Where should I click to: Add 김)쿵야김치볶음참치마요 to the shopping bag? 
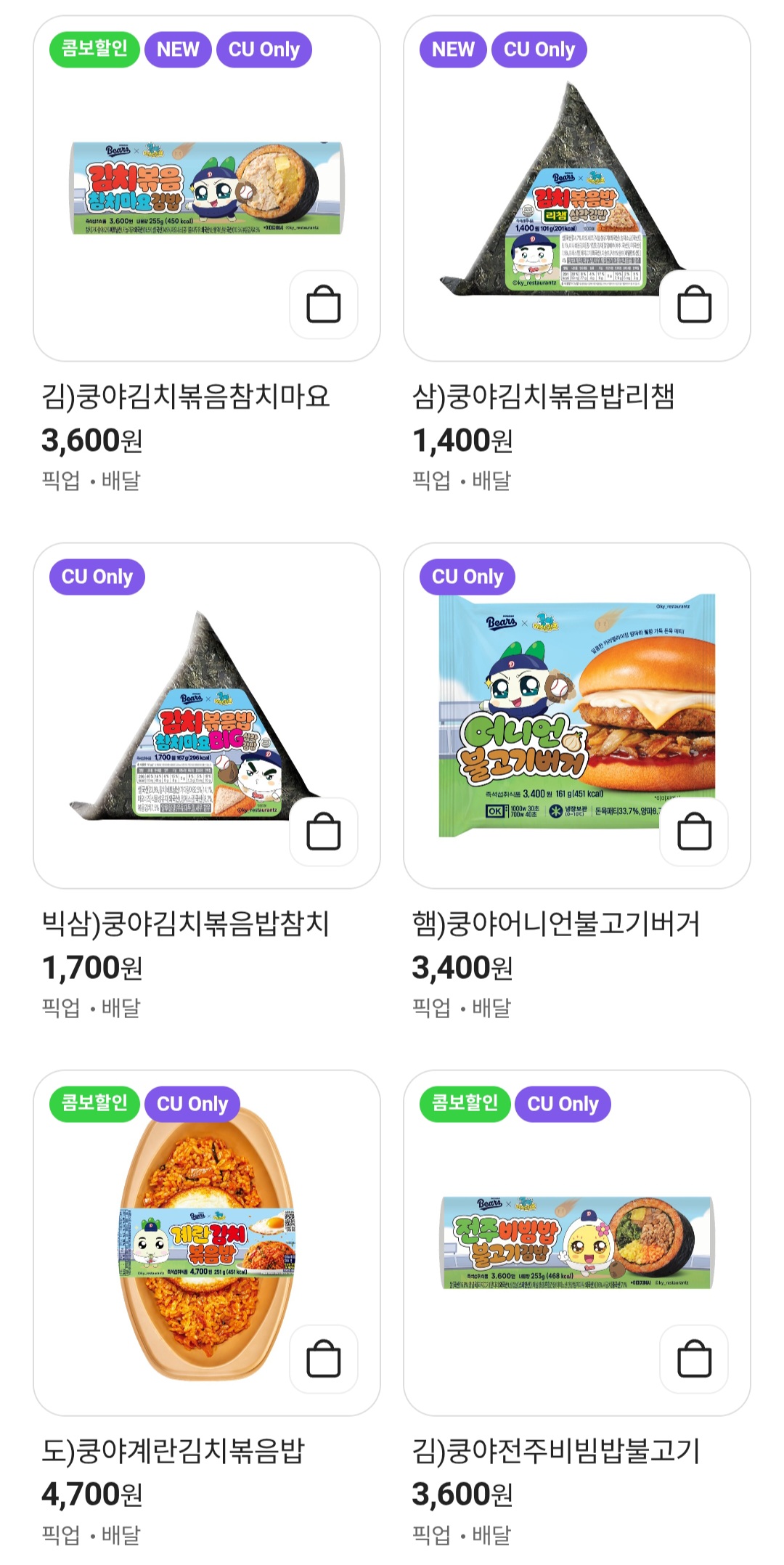[x=324, y=304]
